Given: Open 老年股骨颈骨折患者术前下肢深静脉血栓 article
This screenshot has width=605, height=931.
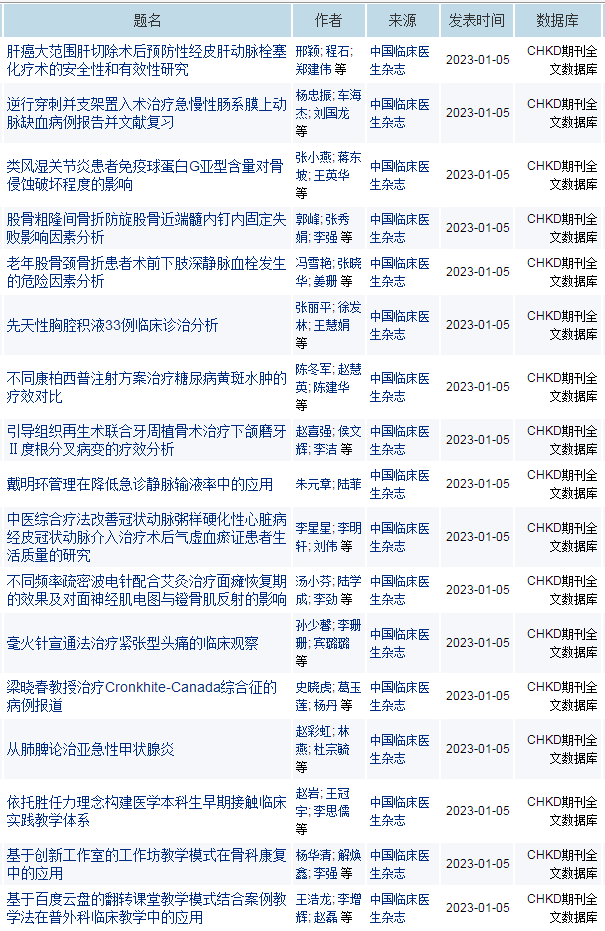Looking at the screenshot, I should coord(146,272).
